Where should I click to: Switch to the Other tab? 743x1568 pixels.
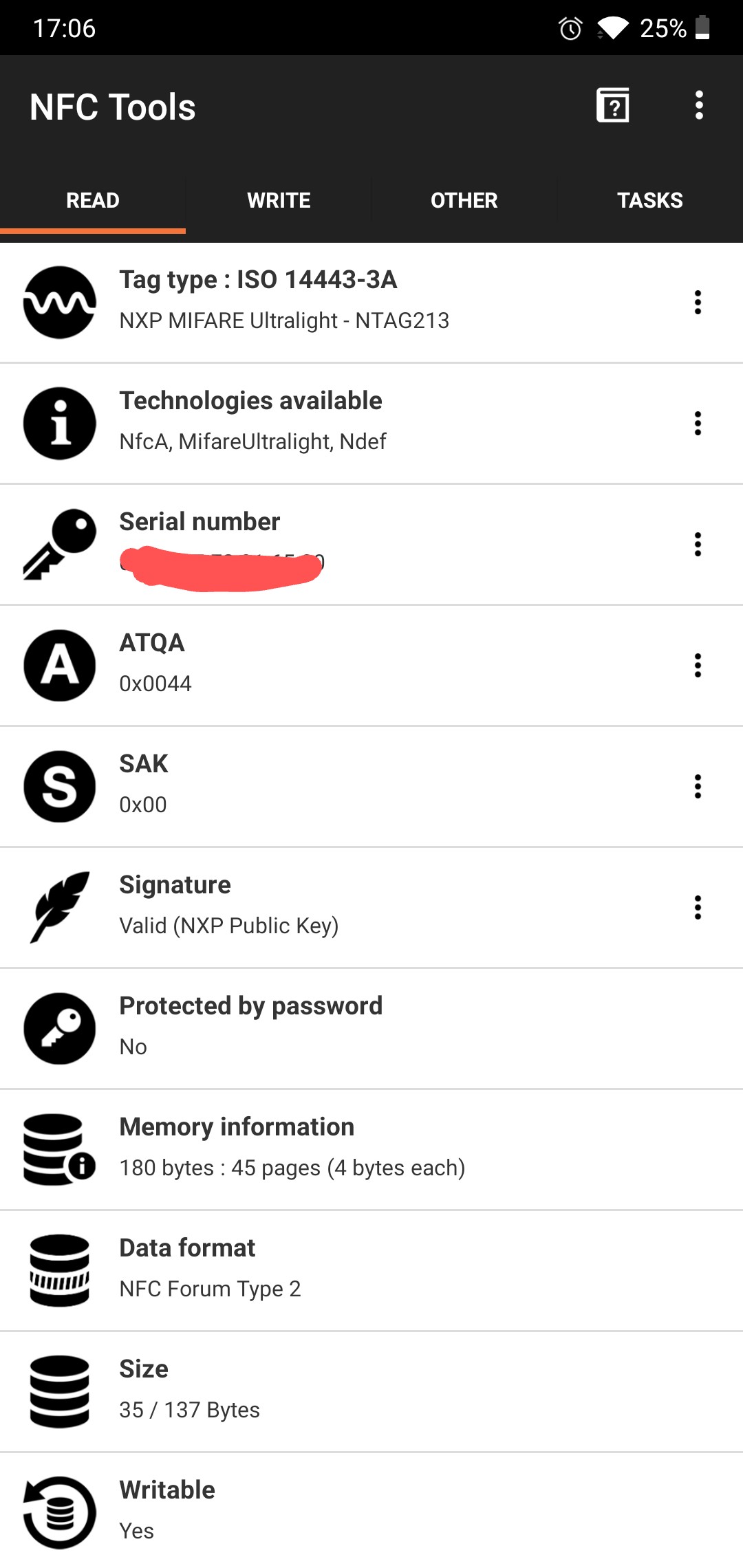(464, 200)
